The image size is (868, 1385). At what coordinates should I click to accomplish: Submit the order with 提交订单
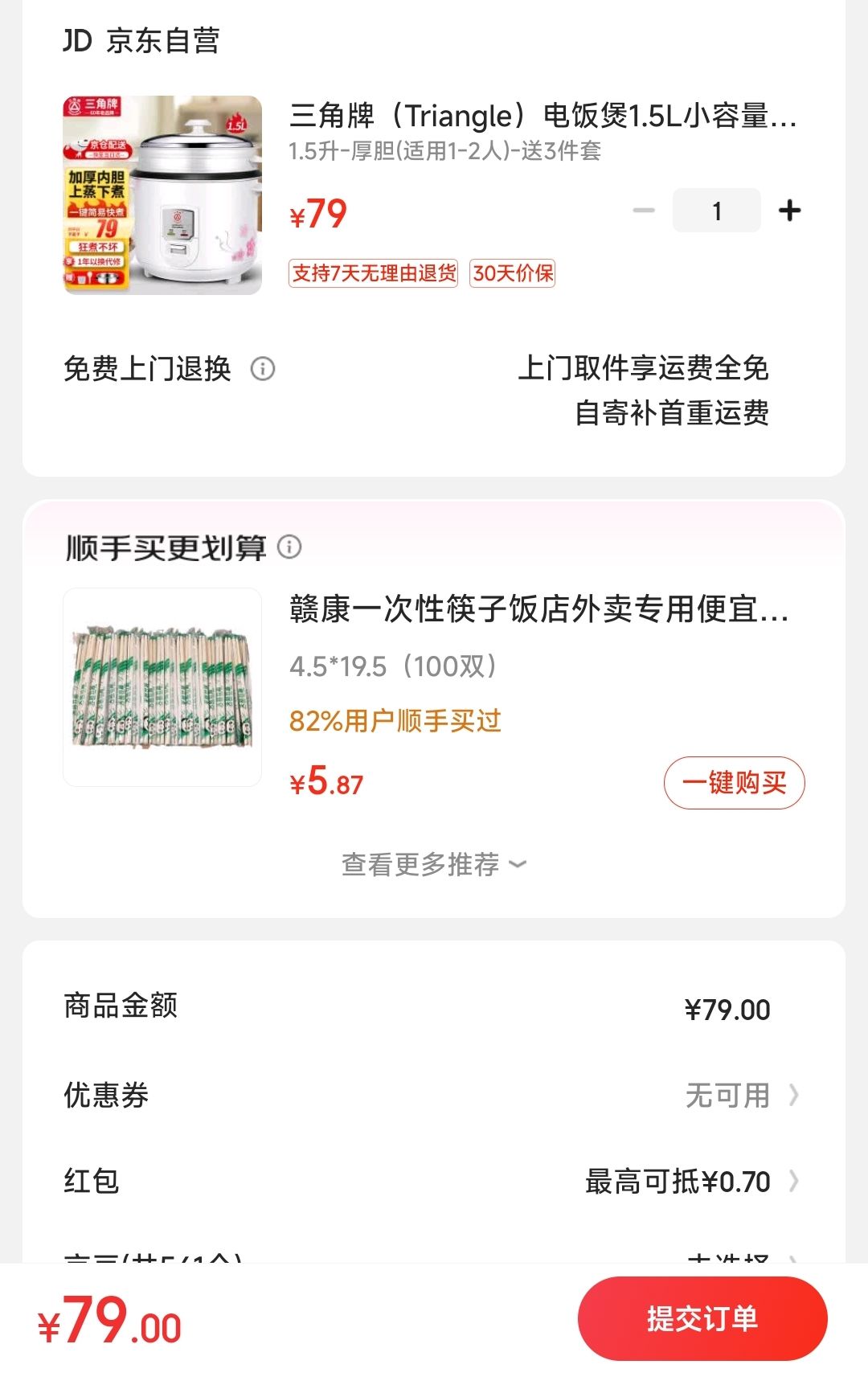click(702, 1318)
